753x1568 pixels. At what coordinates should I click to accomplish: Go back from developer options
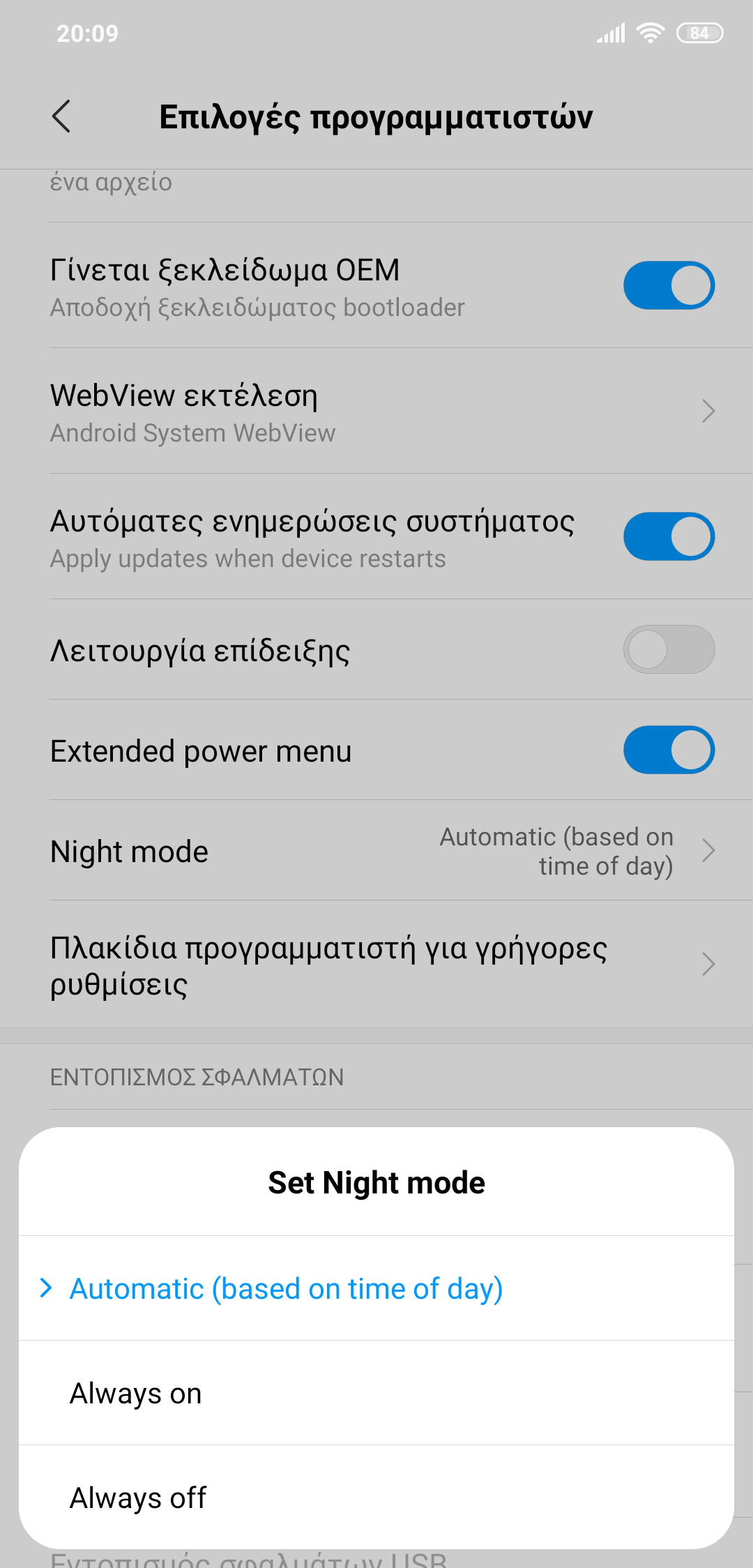[61, 116]
